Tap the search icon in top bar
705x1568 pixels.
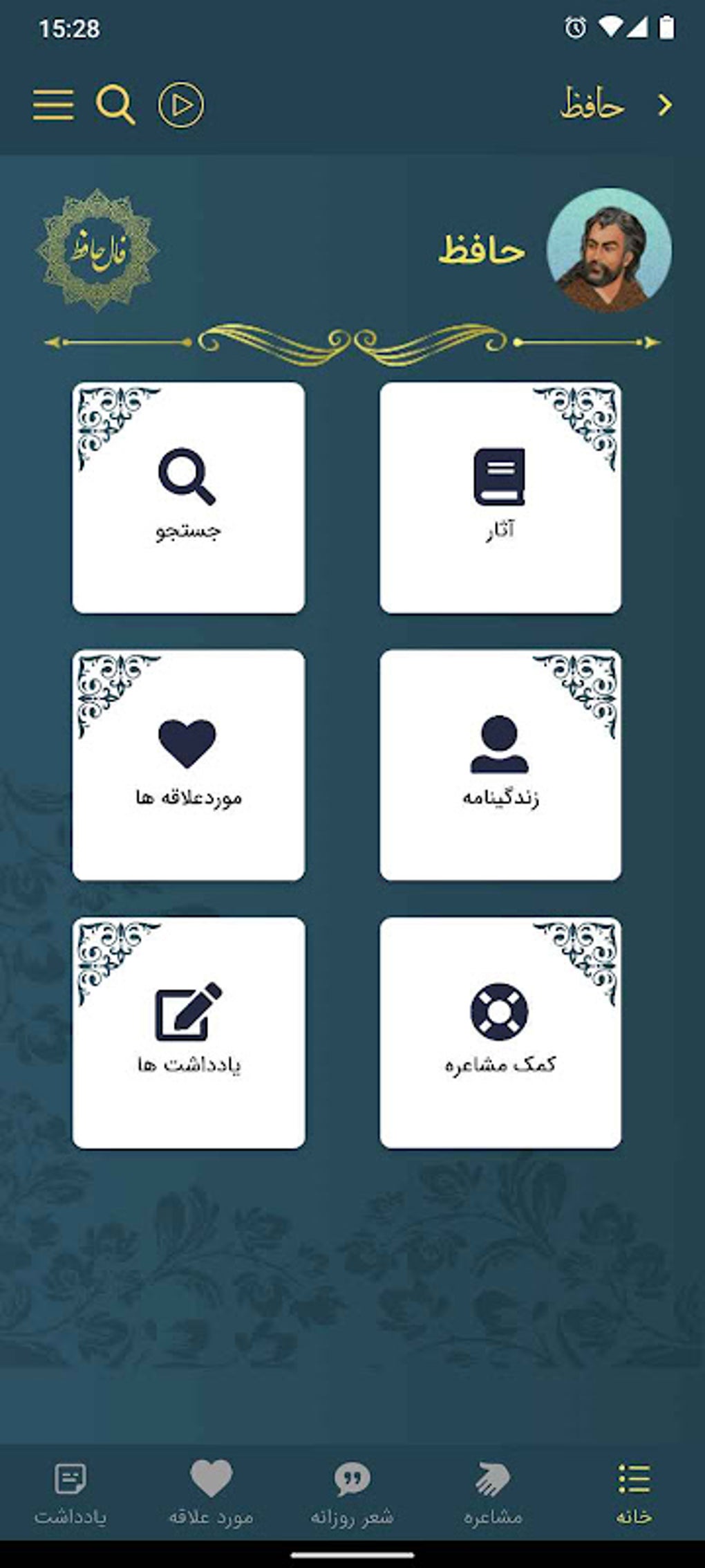click(x=115, y=105)
